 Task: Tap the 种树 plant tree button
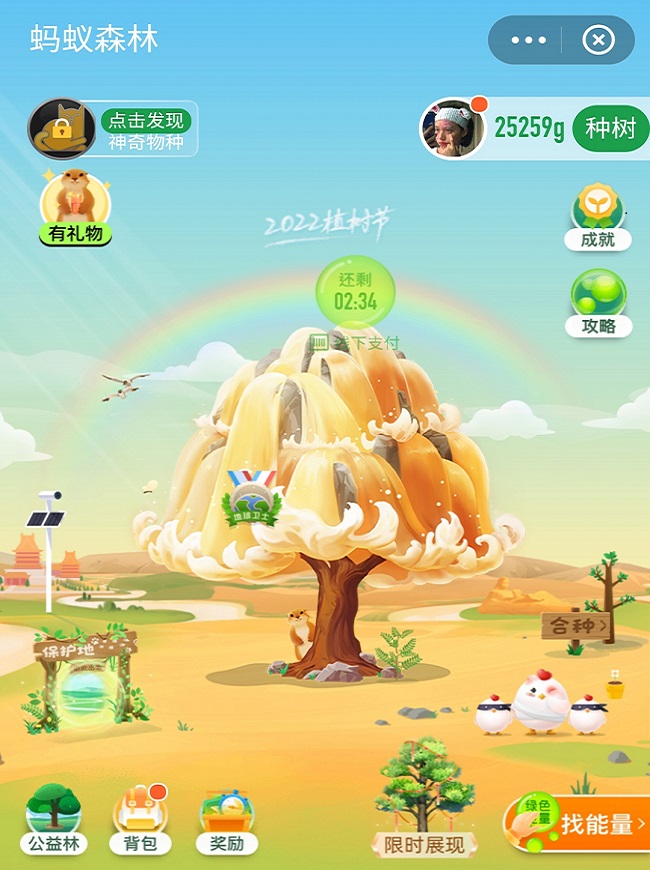tap(610, 129)
